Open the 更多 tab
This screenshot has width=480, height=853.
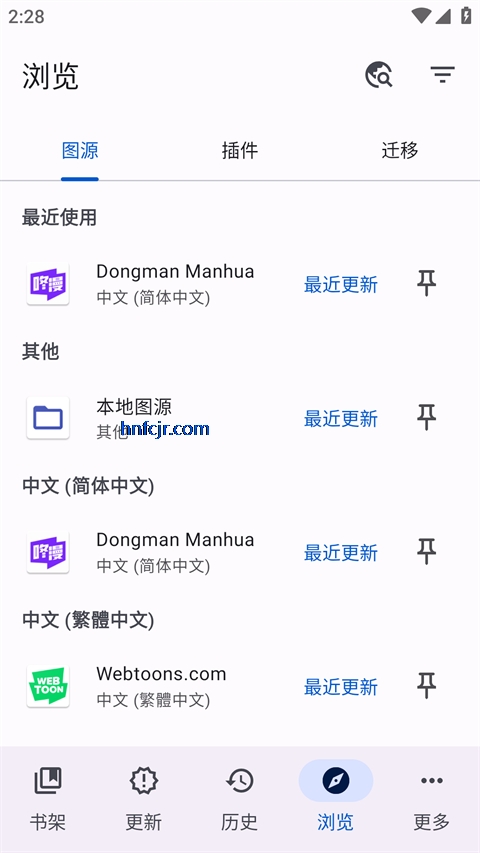pos(432,799)
